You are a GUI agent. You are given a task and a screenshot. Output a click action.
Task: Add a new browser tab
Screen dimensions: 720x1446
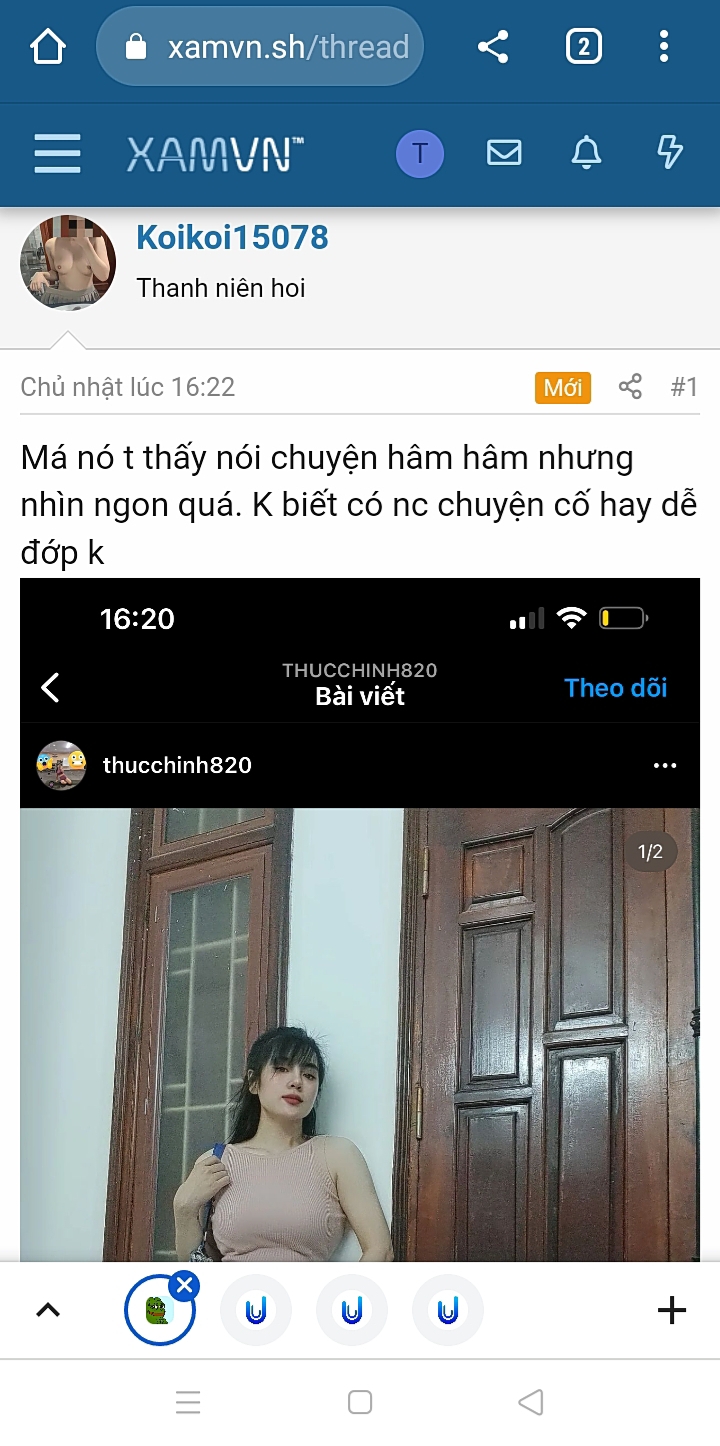pyautogui.click(x=672, y=1310)
